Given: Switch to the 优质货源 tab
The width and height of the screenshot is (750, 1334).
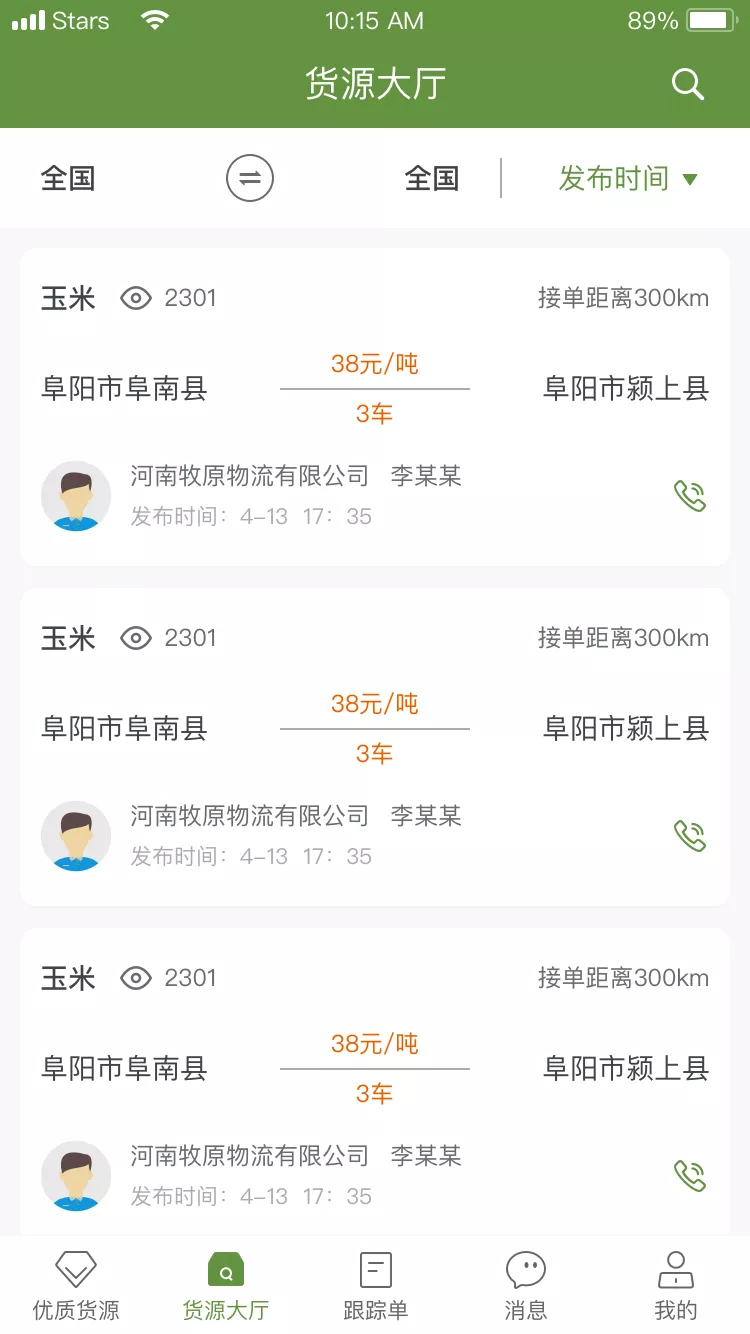Looking at the screenshot, I should tap(76, 1286).
